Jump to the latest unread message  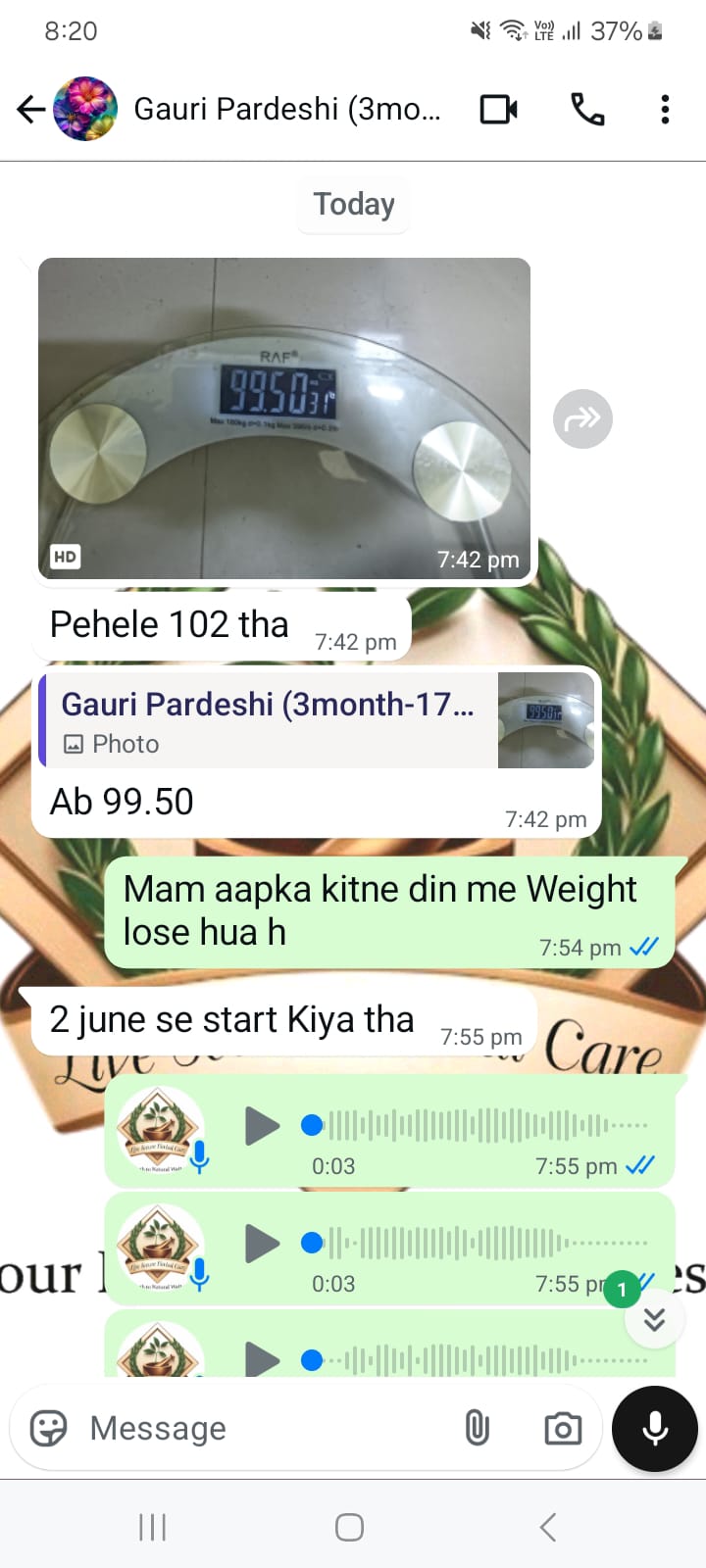pos(654,1319)
